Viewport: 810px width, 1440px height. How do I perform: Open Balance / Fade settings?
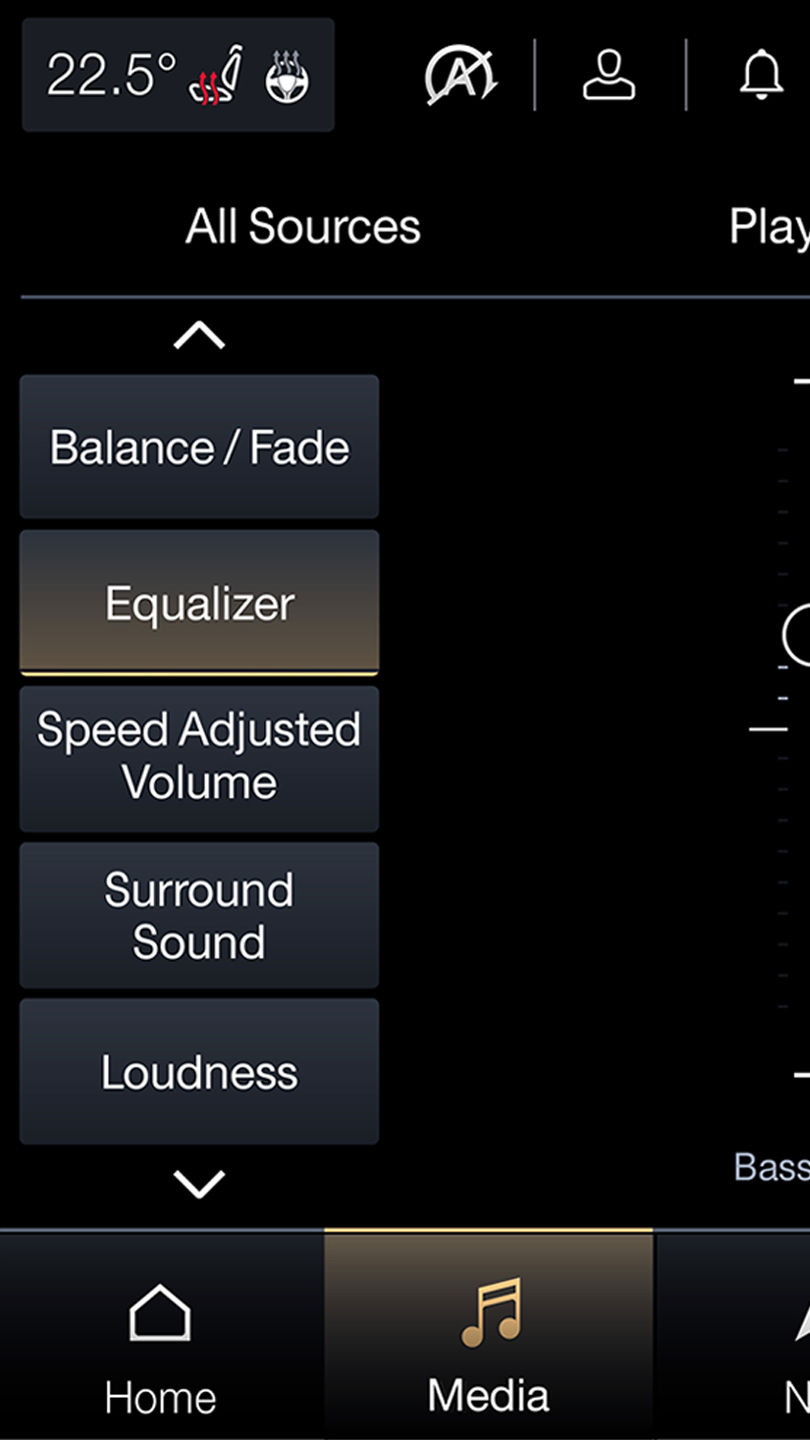[x=199, y=447]
